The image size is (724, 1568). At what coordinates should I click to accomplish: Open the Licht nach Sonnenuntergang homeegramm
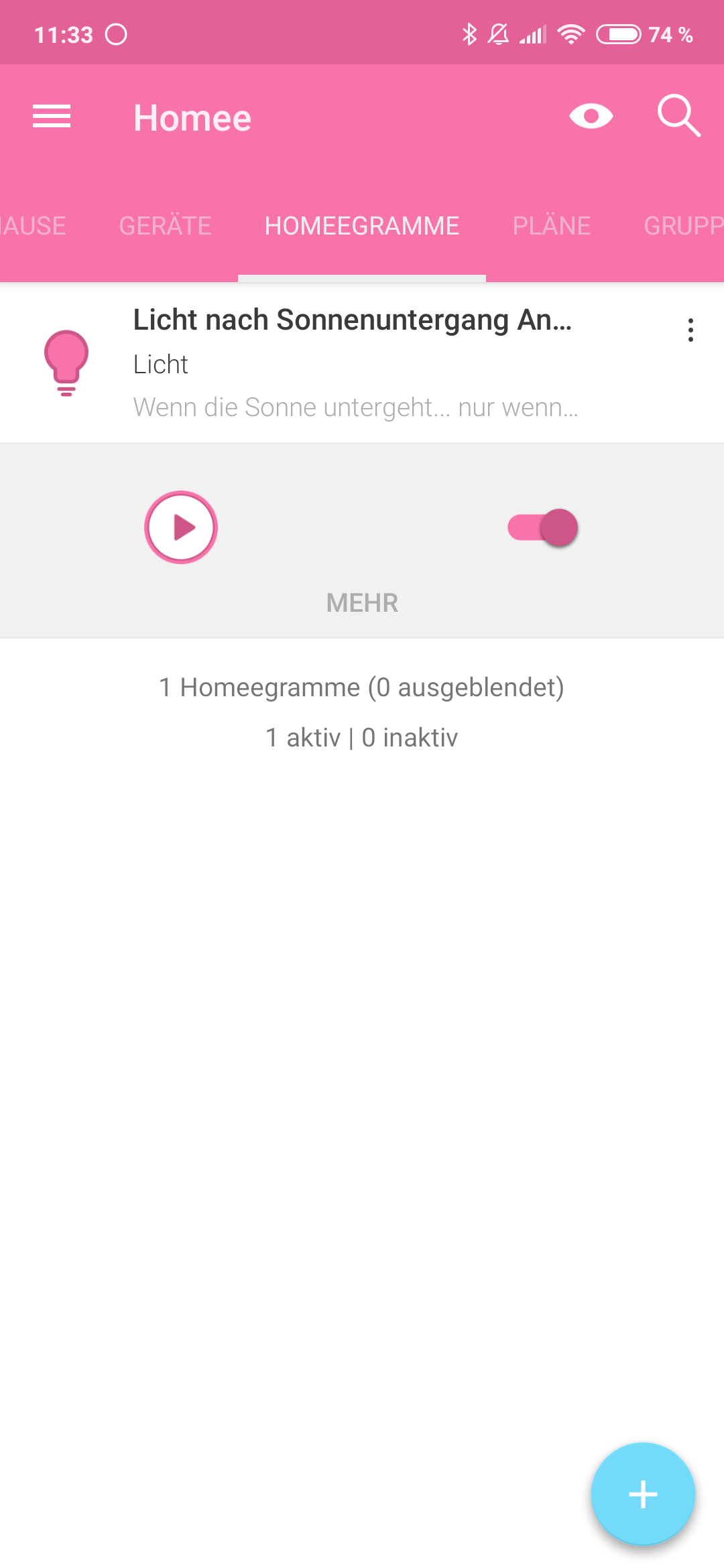tap(352, 362)
